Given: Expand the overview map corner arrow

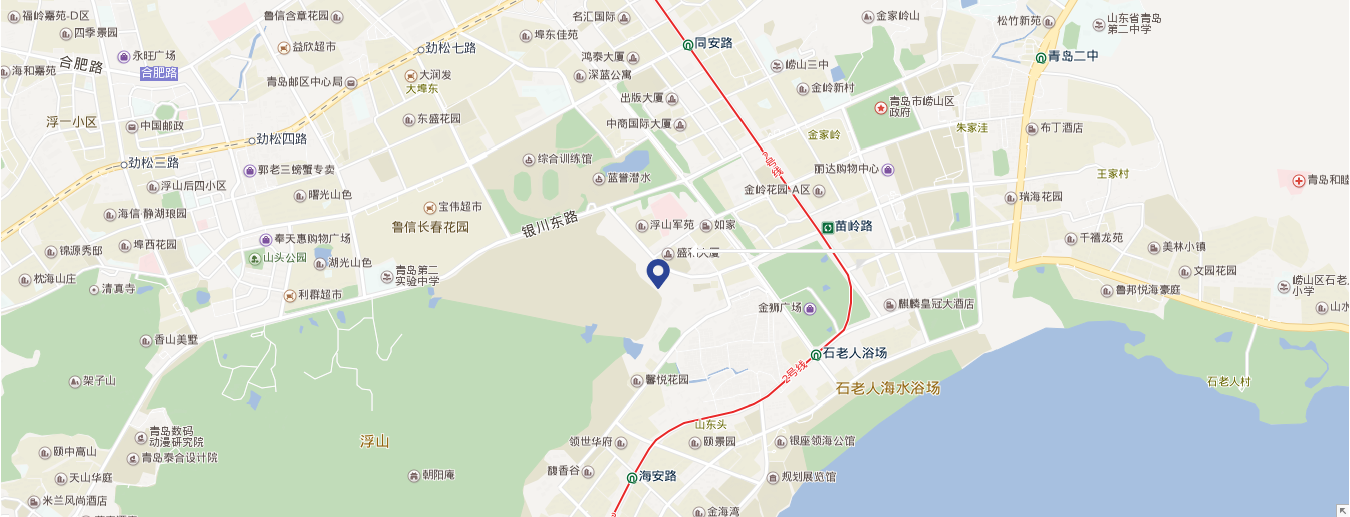Looking at the screenshot, I should click(x=1341, y=510).
